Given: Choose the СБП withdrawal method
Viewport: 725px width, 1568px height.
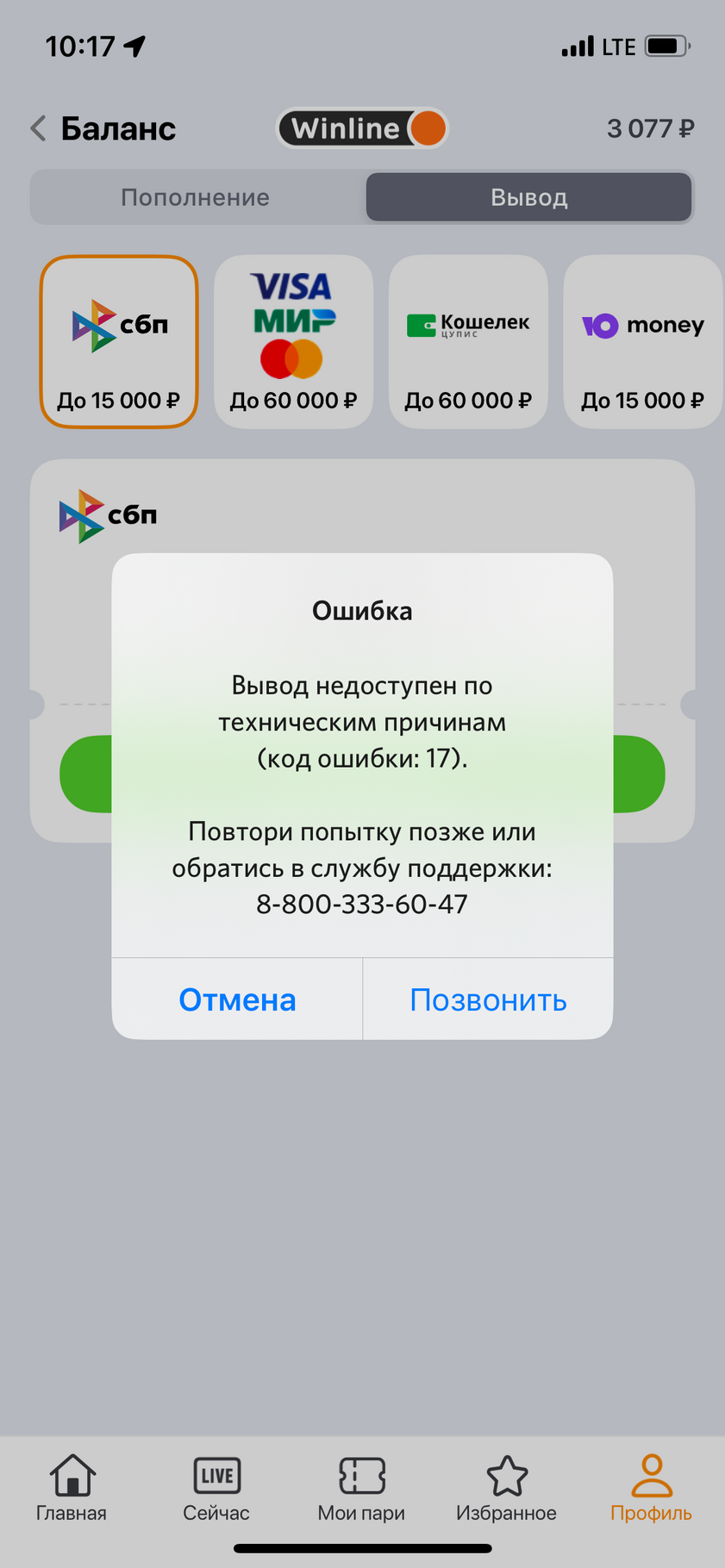Looking at the screenshot, I should (x=119, y=341).
